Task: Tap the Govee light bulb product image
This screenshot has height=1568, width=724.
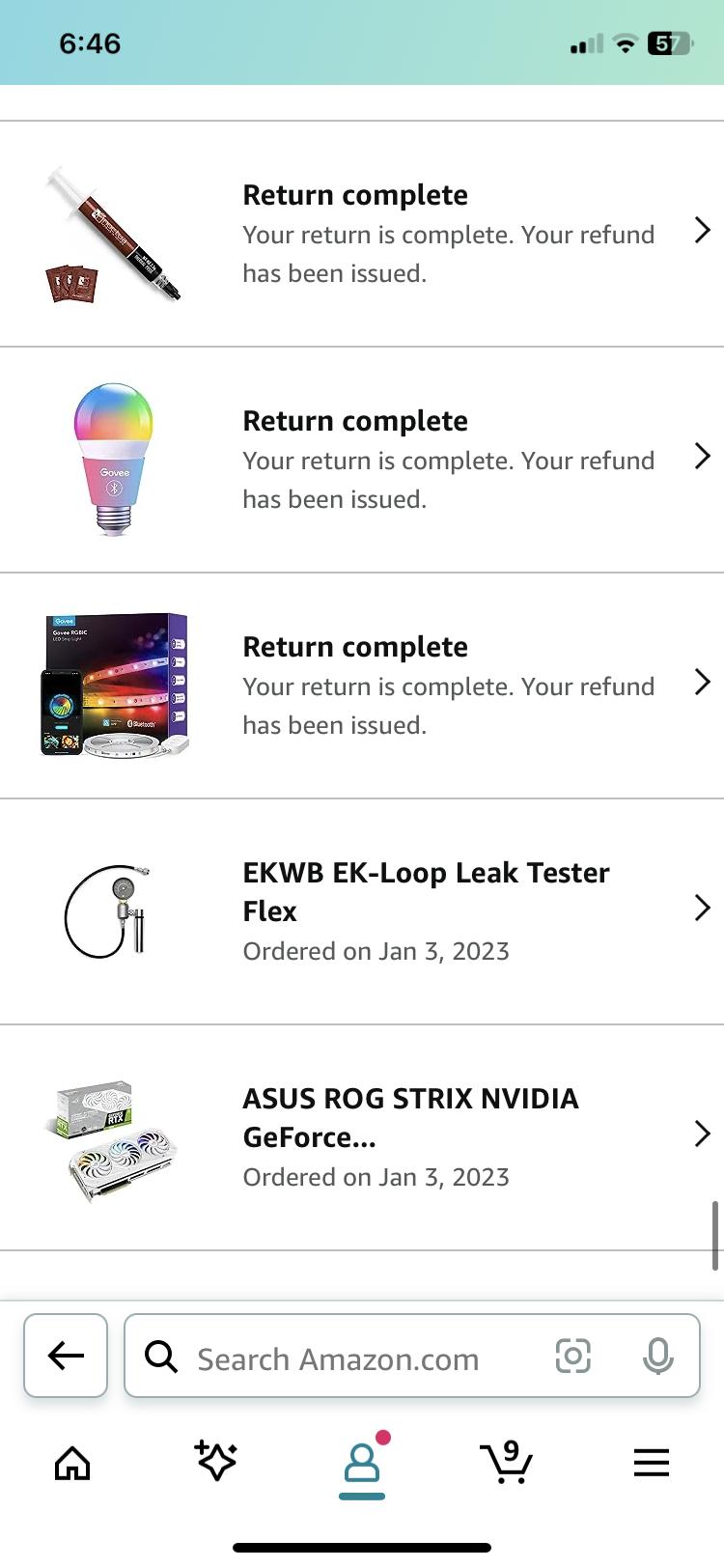Action: coord(113,457)
